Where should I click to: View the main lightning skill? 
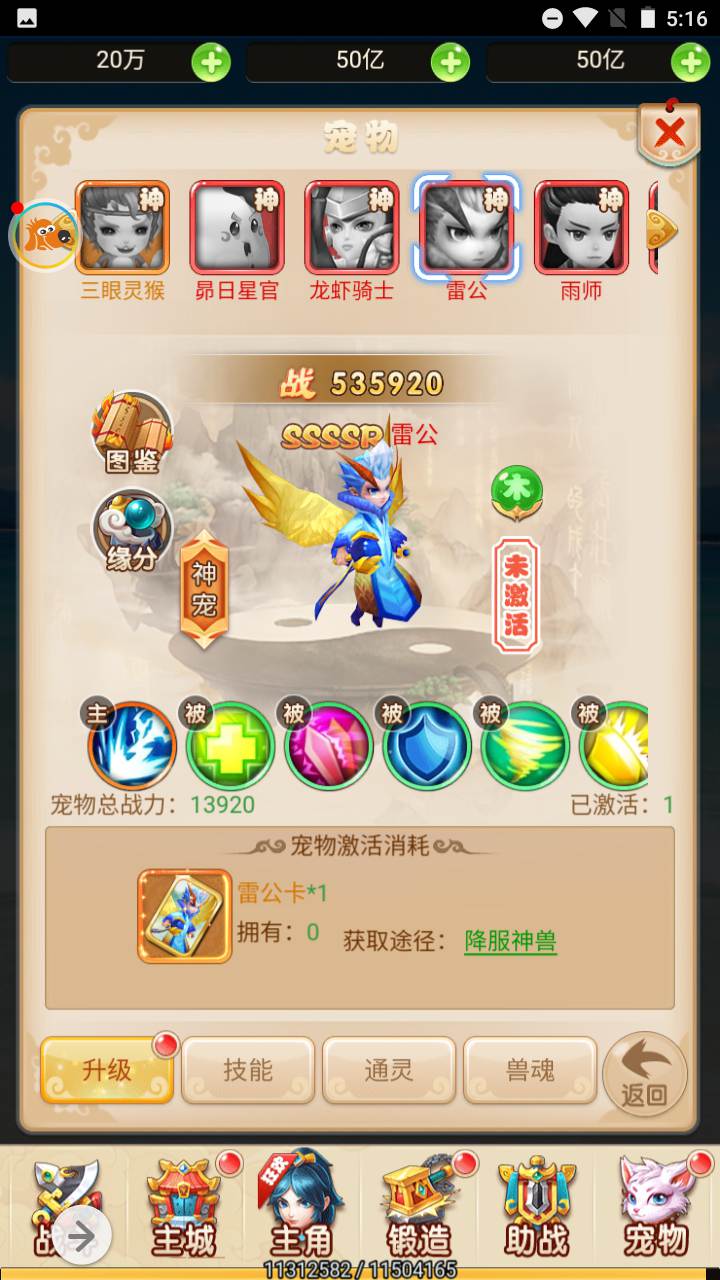132,746
